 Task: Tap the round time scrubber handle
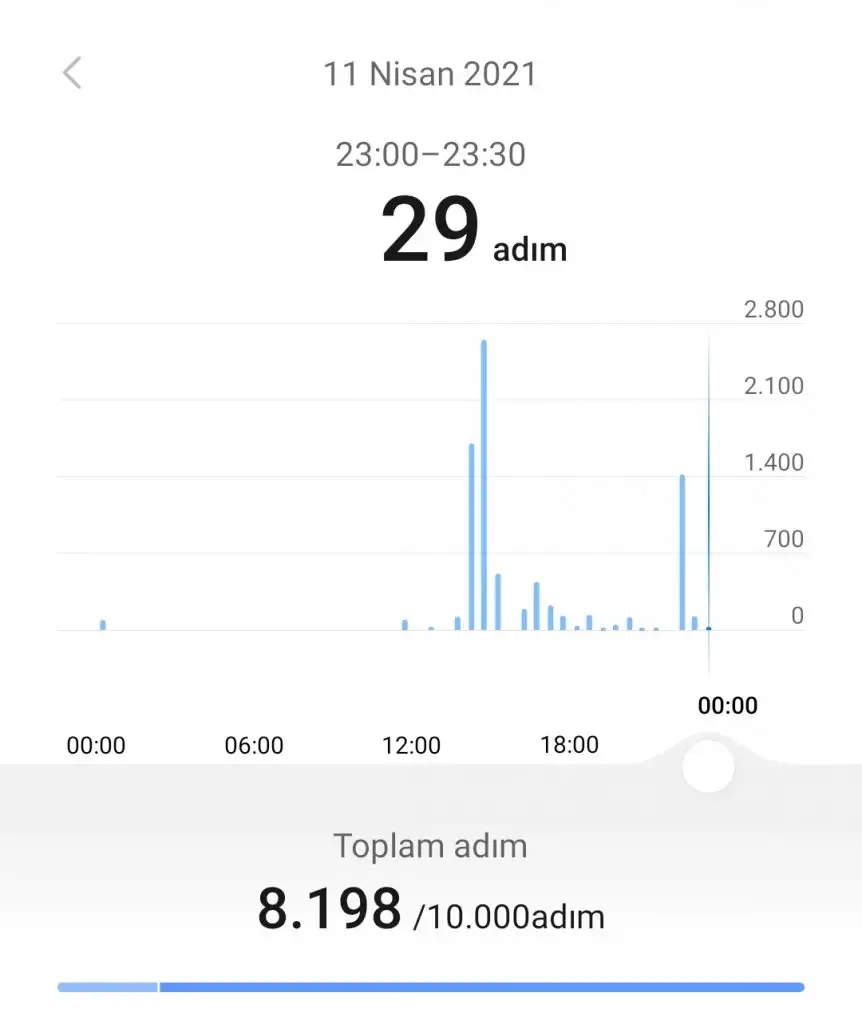pos(708,766)
